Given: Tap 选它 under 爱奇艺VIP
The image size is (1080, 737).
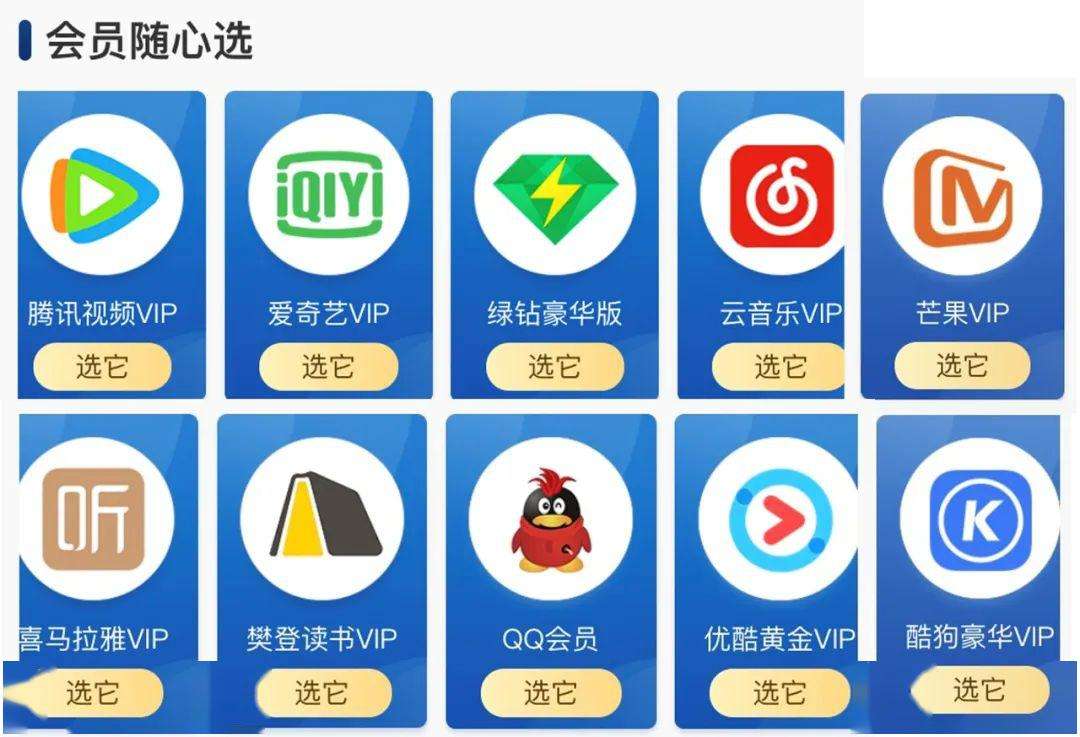Looking at the screenshot, I should click(328, 367).
